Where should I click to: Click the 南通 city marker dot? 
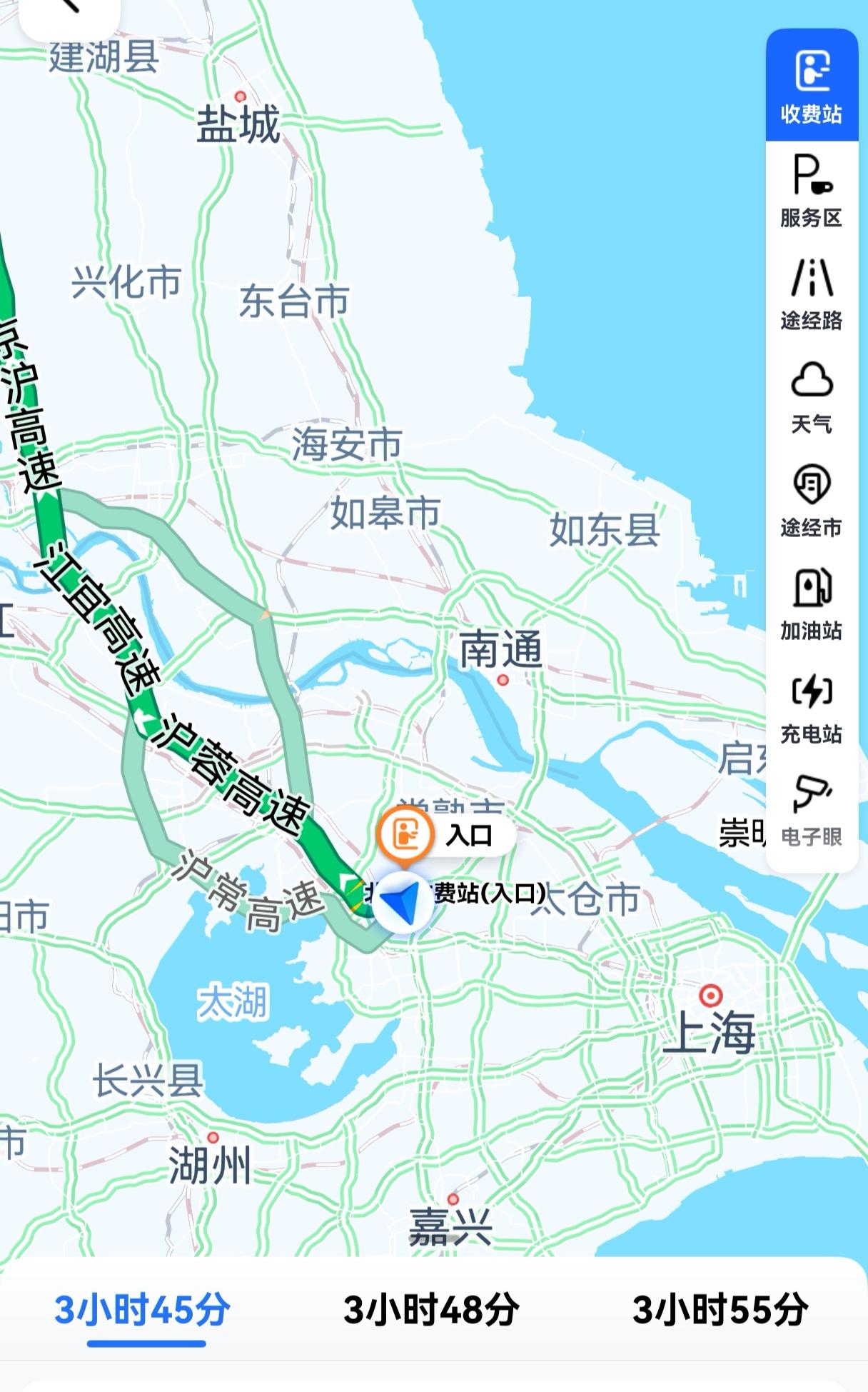point(501,679)
